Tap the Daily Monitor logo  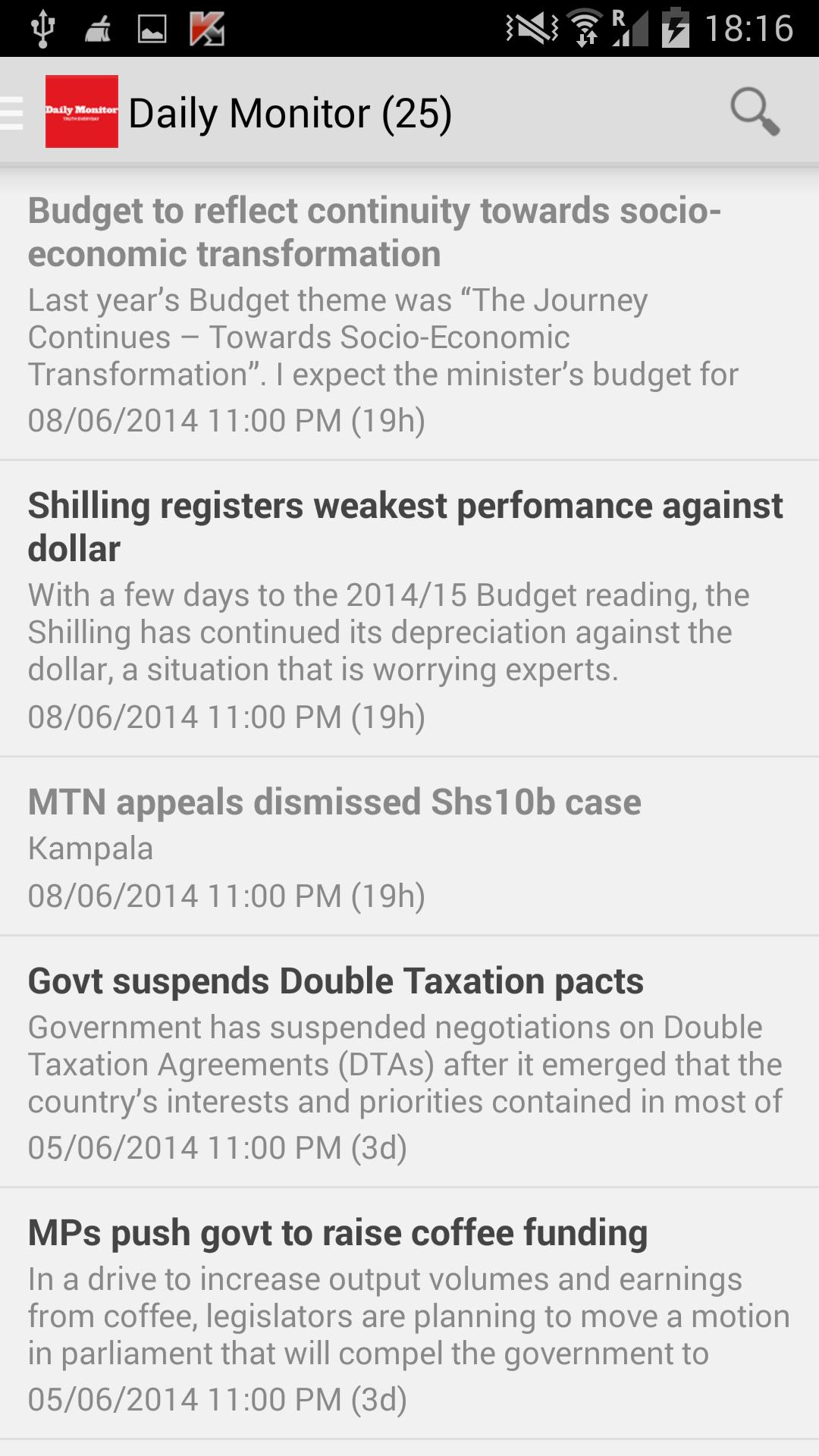(x=82, y=111)
